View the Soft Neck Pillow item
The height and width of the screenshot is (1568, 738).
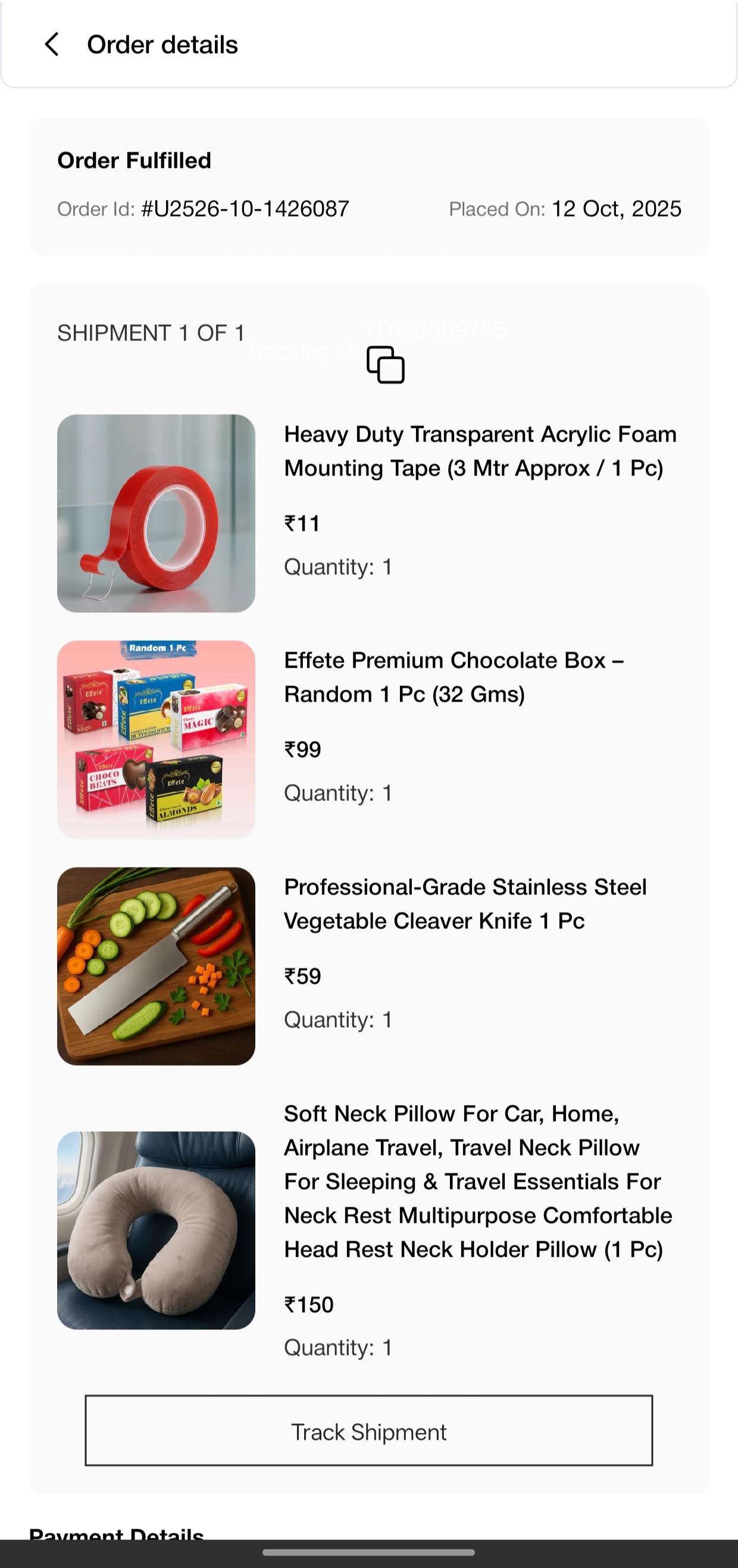477,1181
